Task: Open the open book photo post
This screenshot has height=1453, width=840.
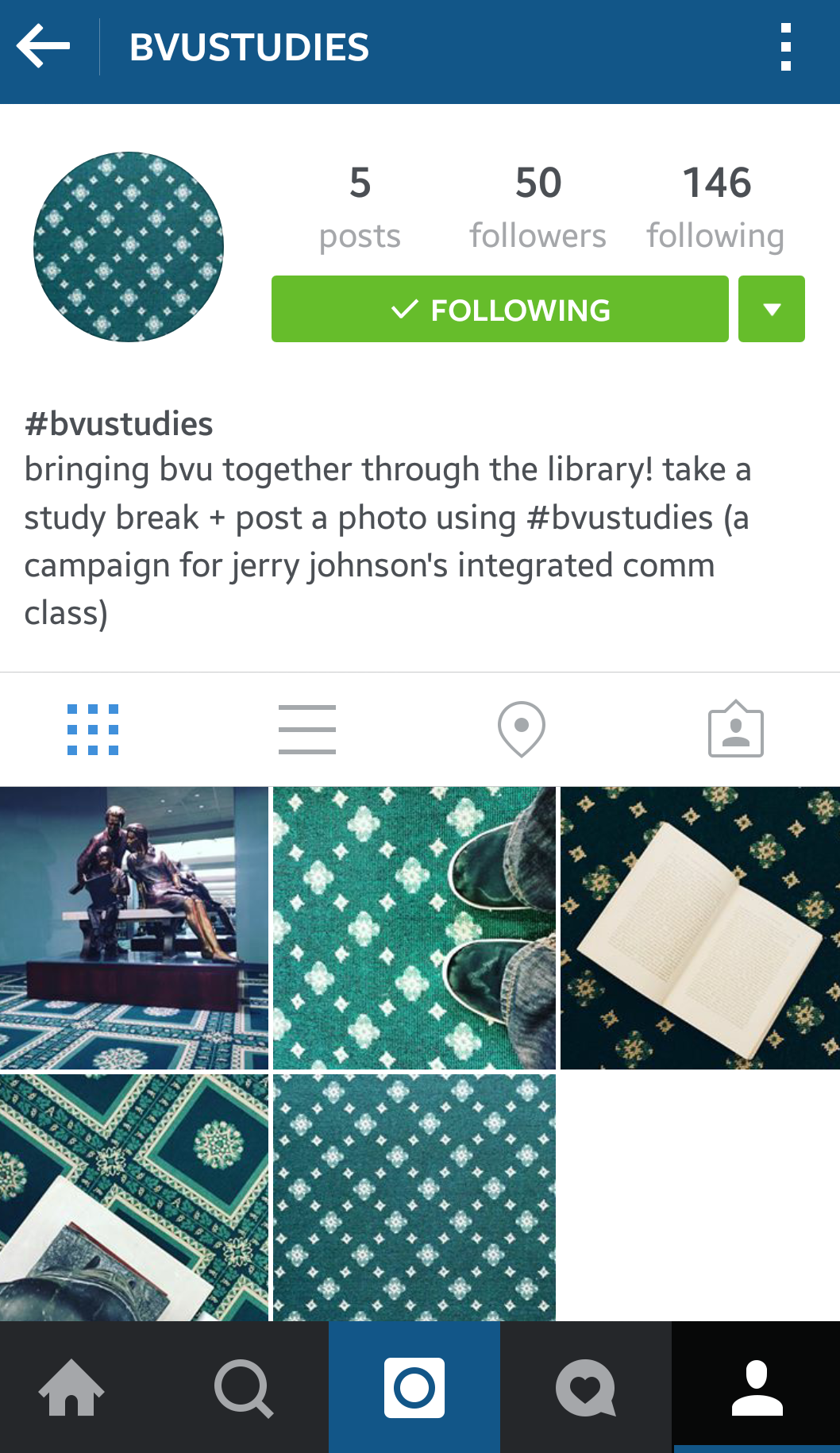Action: point(700,927)
